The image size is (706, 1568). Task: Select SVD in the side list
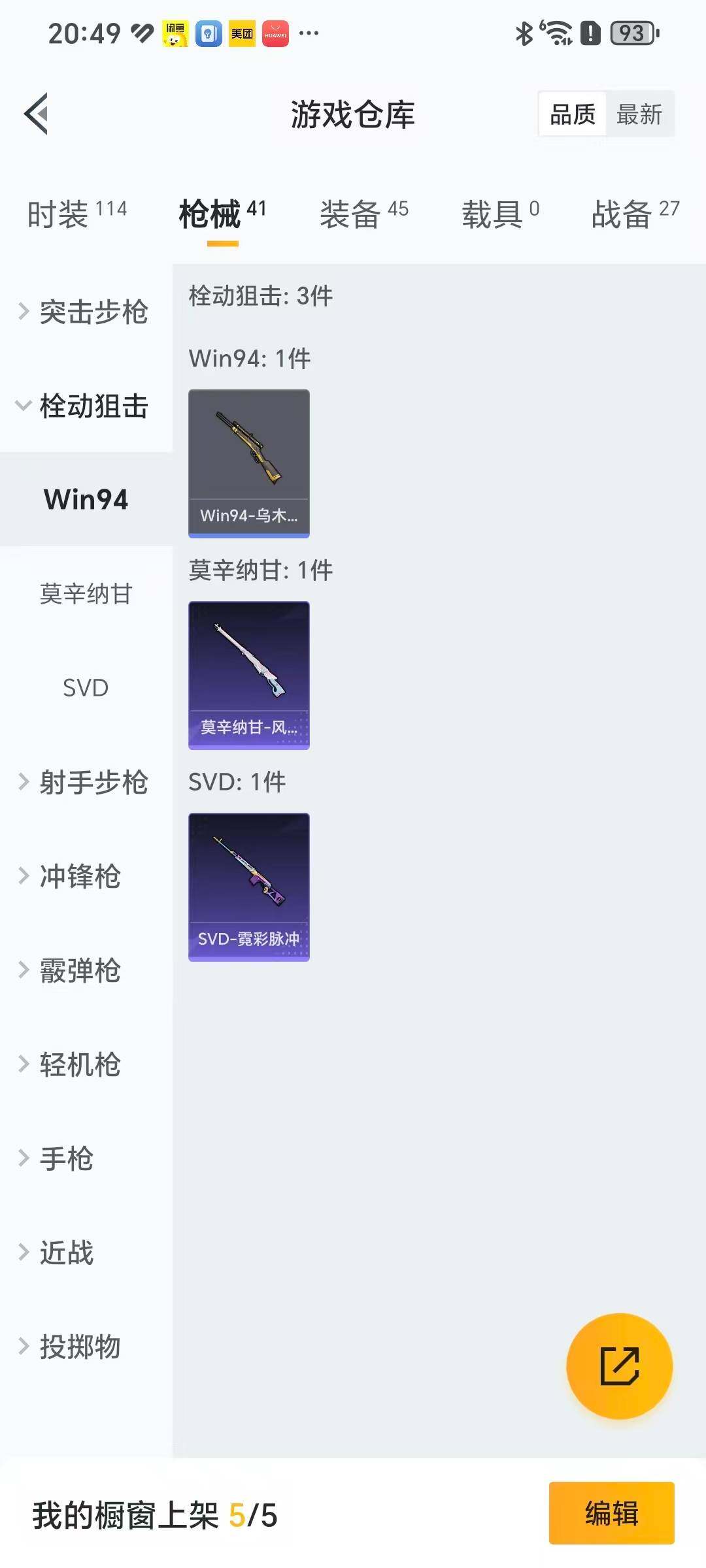coord(86,688)
